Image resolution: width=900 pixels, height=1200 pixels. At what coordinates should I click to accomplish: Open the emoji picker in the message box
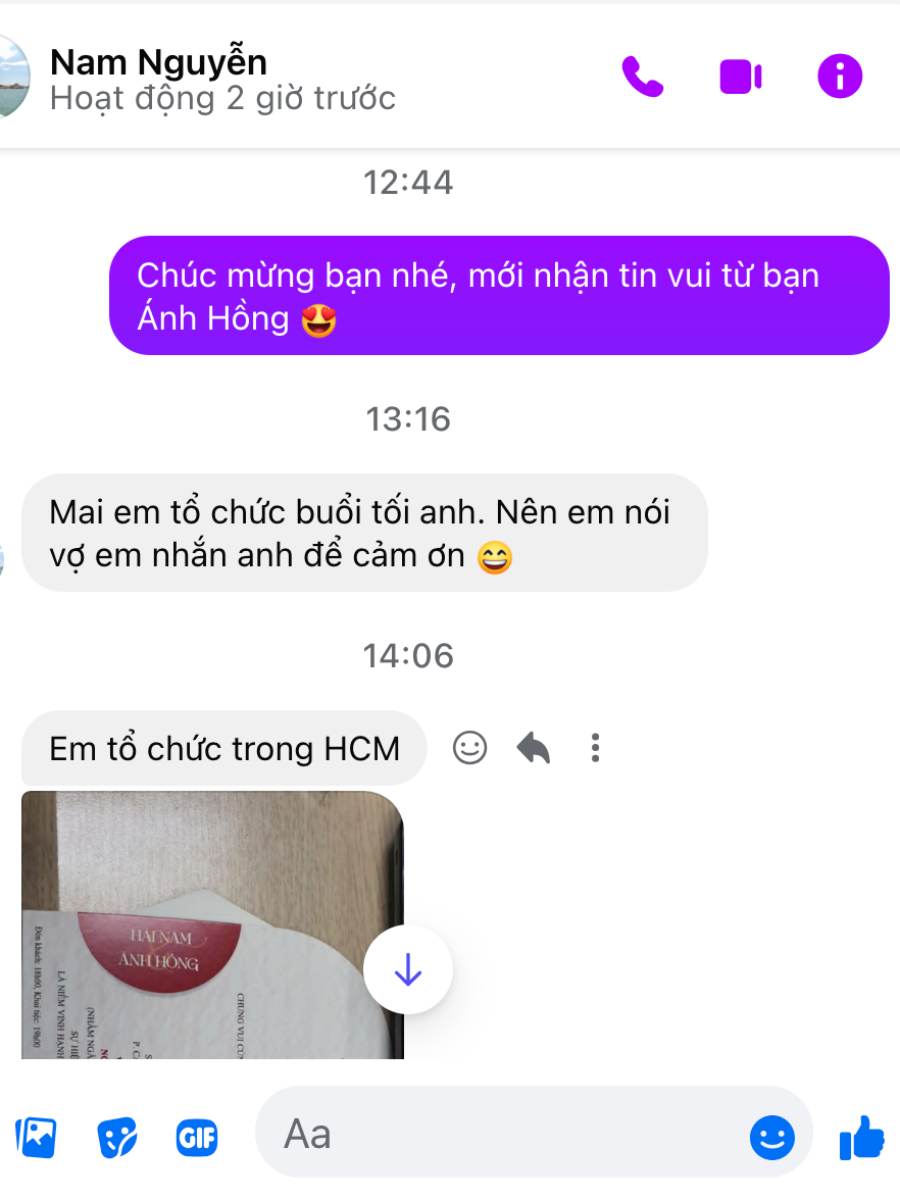[772, 1137]
